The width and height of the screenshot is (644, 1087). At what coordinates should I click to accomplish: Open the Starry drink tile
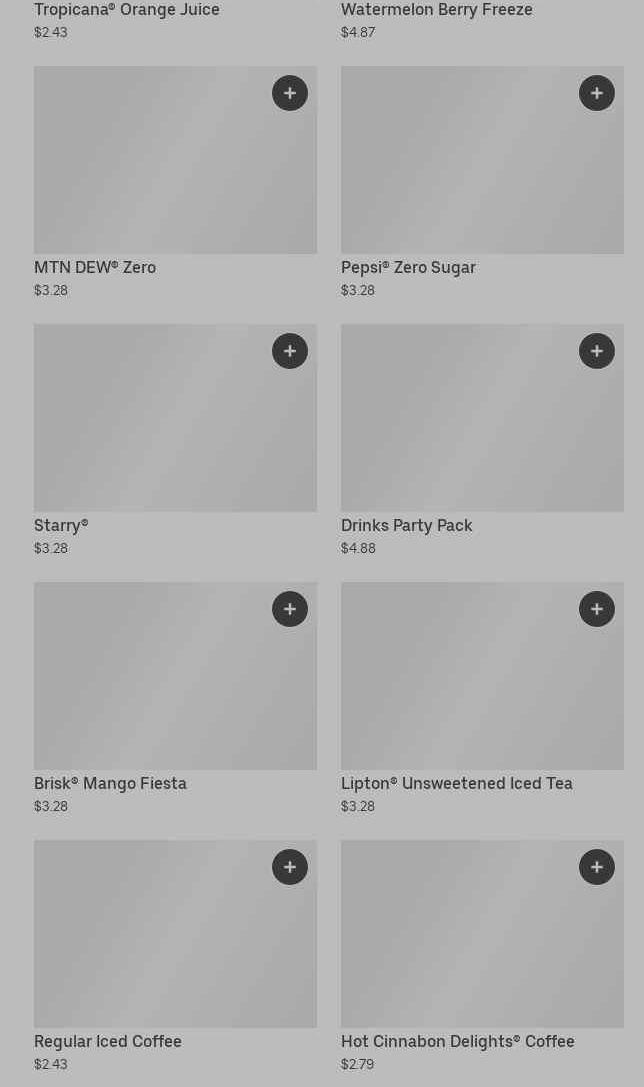[x=150, y=430]
